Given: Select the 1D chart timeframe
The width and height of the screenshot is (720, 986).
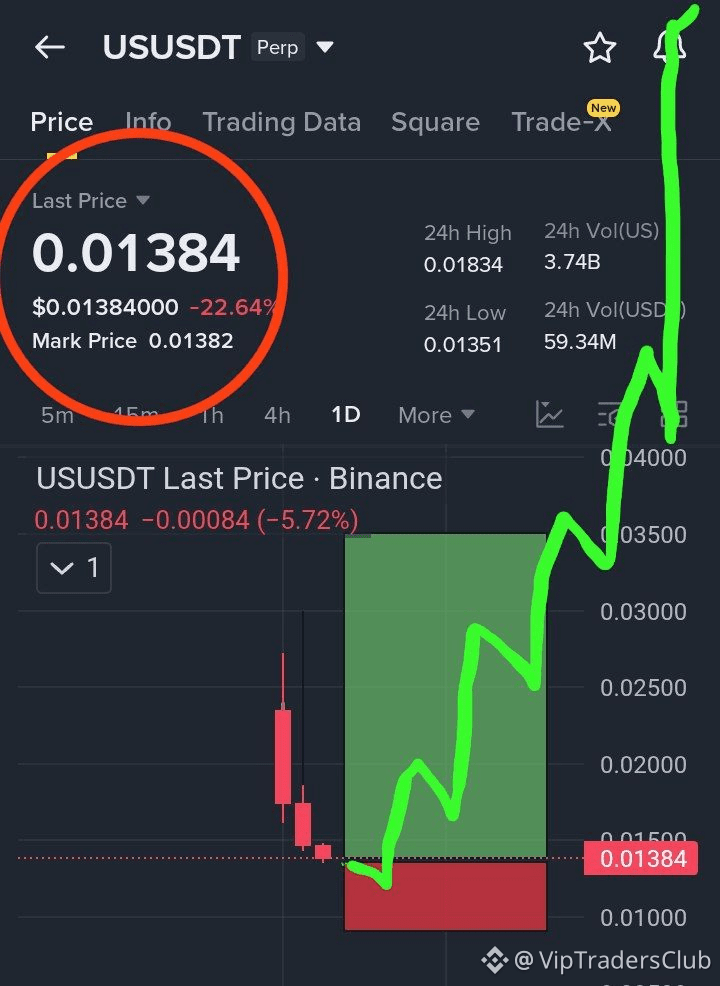Looking at the screenshot, I should tap(345, 415).
